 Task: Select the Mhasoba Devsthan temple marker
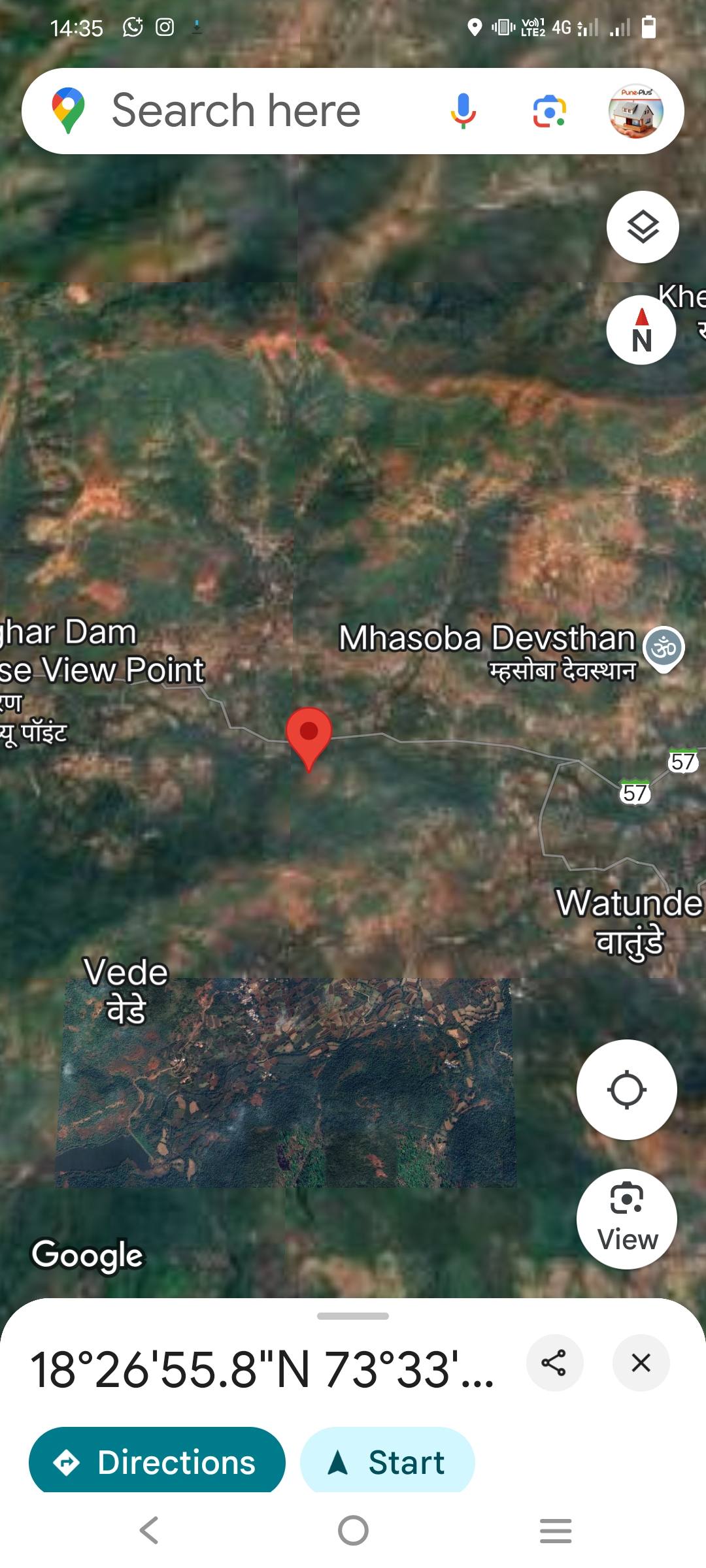coord(664,648)
